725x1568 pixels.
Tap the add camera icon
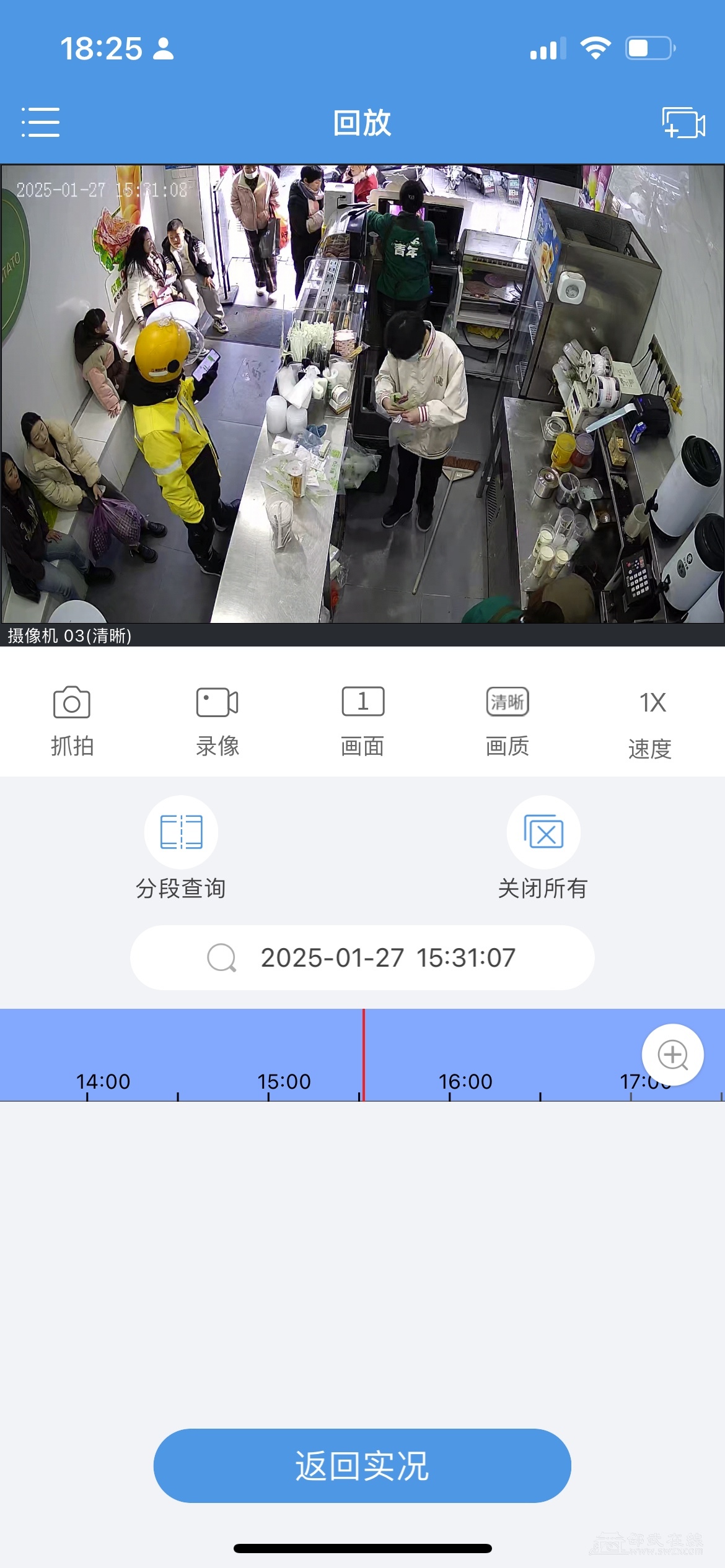683,123
